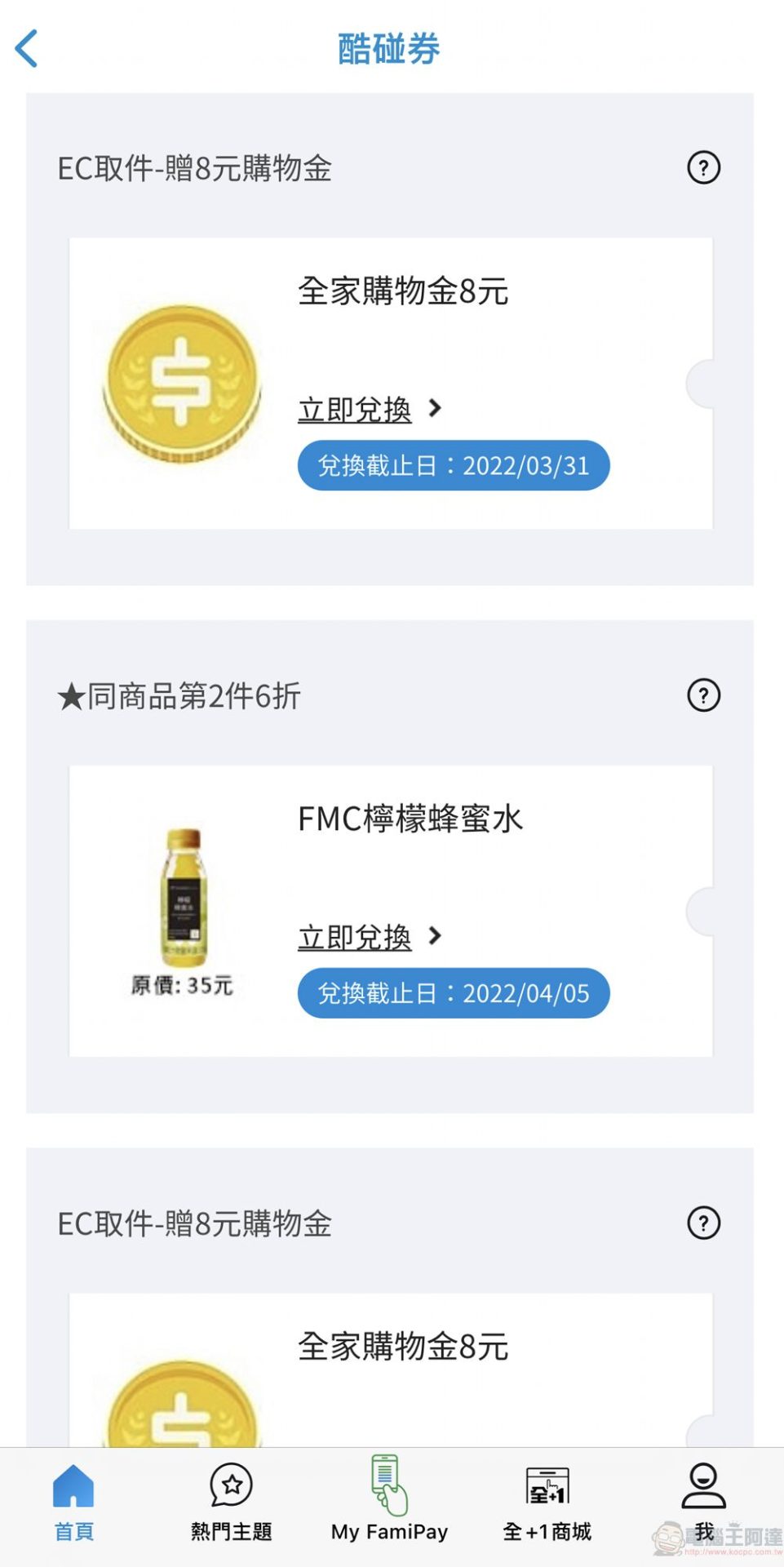
Task: Switch to the 首頁 tab
Action: [x=73, y=1503]
